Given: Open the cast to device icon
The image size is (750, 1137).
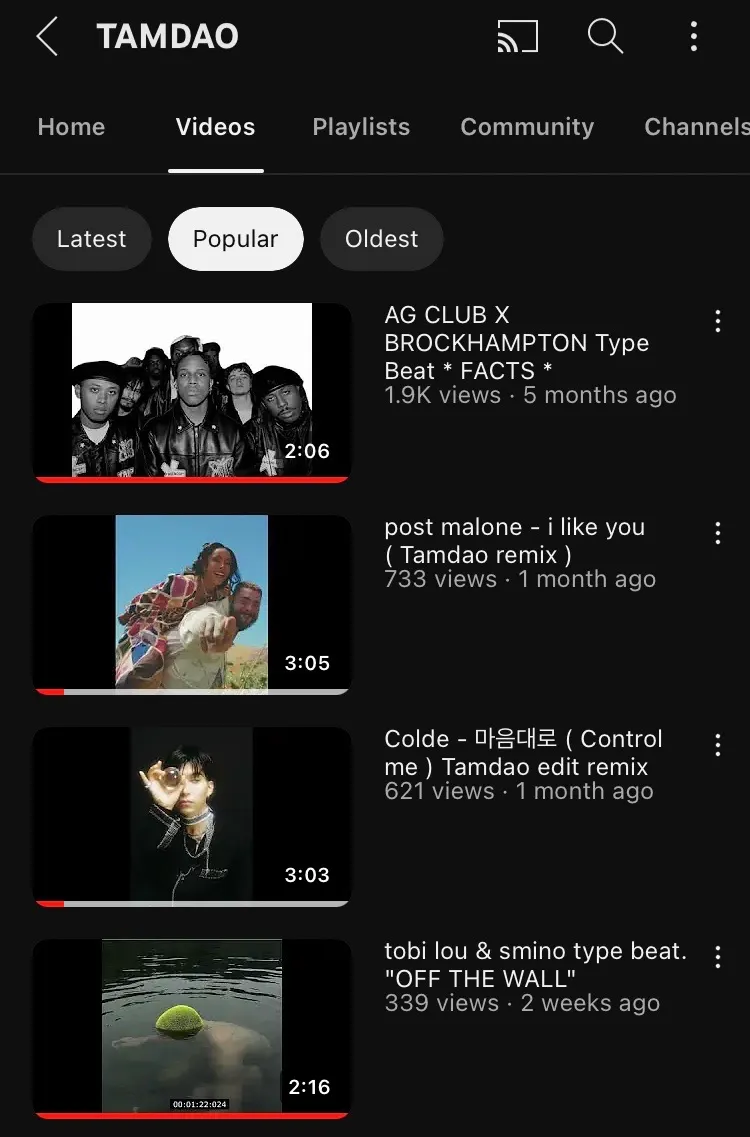Looking at the screenshot, I should pos(517,37).
